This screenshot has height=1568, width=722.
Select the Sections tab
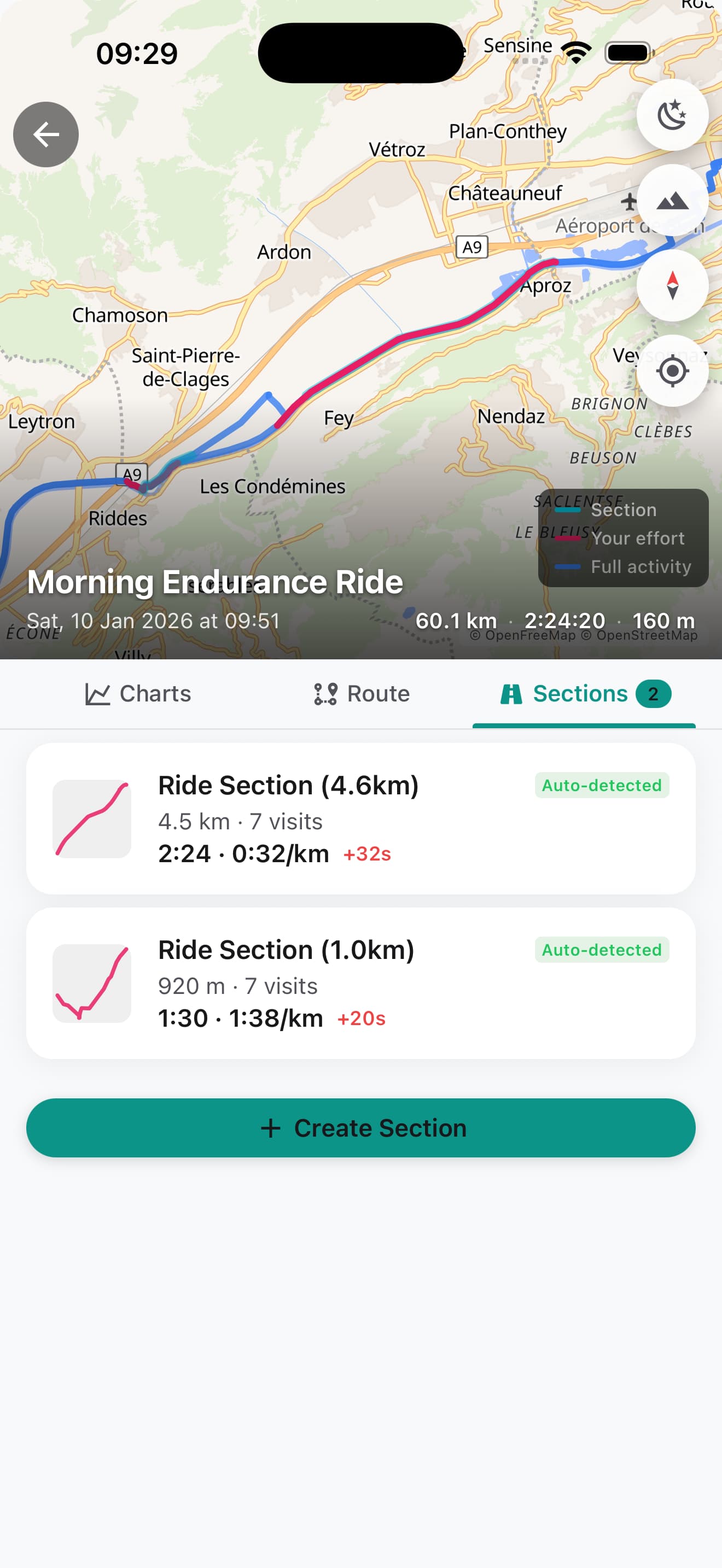click(x=584, y=694)
